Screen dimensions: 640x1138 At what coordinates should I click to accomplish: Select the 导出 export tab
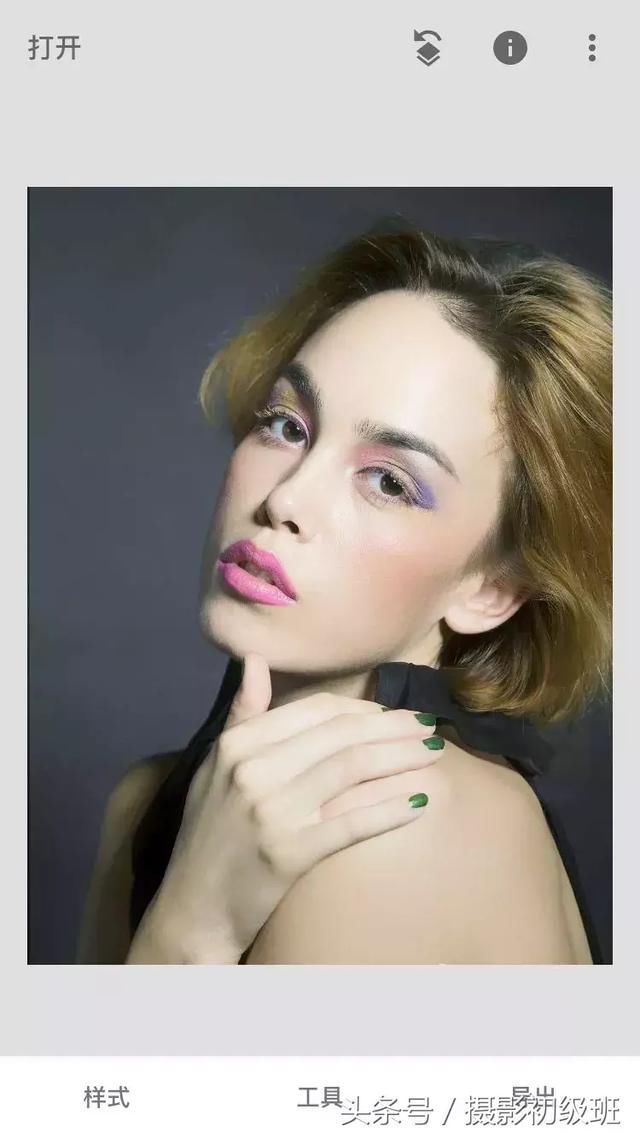[533, 1095]
